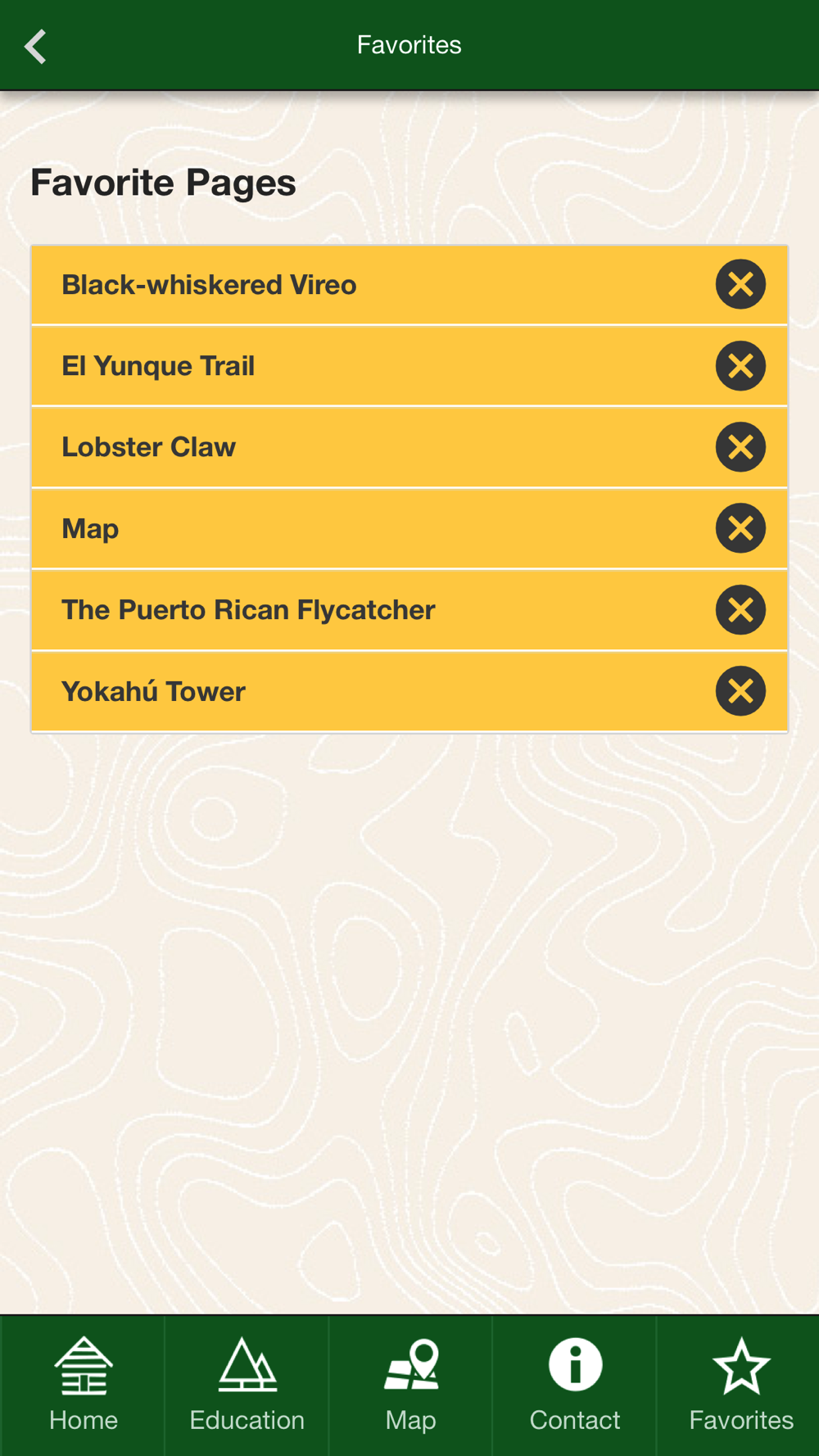Go to the Contact tab
The image size is (819, 1456).
[574, 1386]
